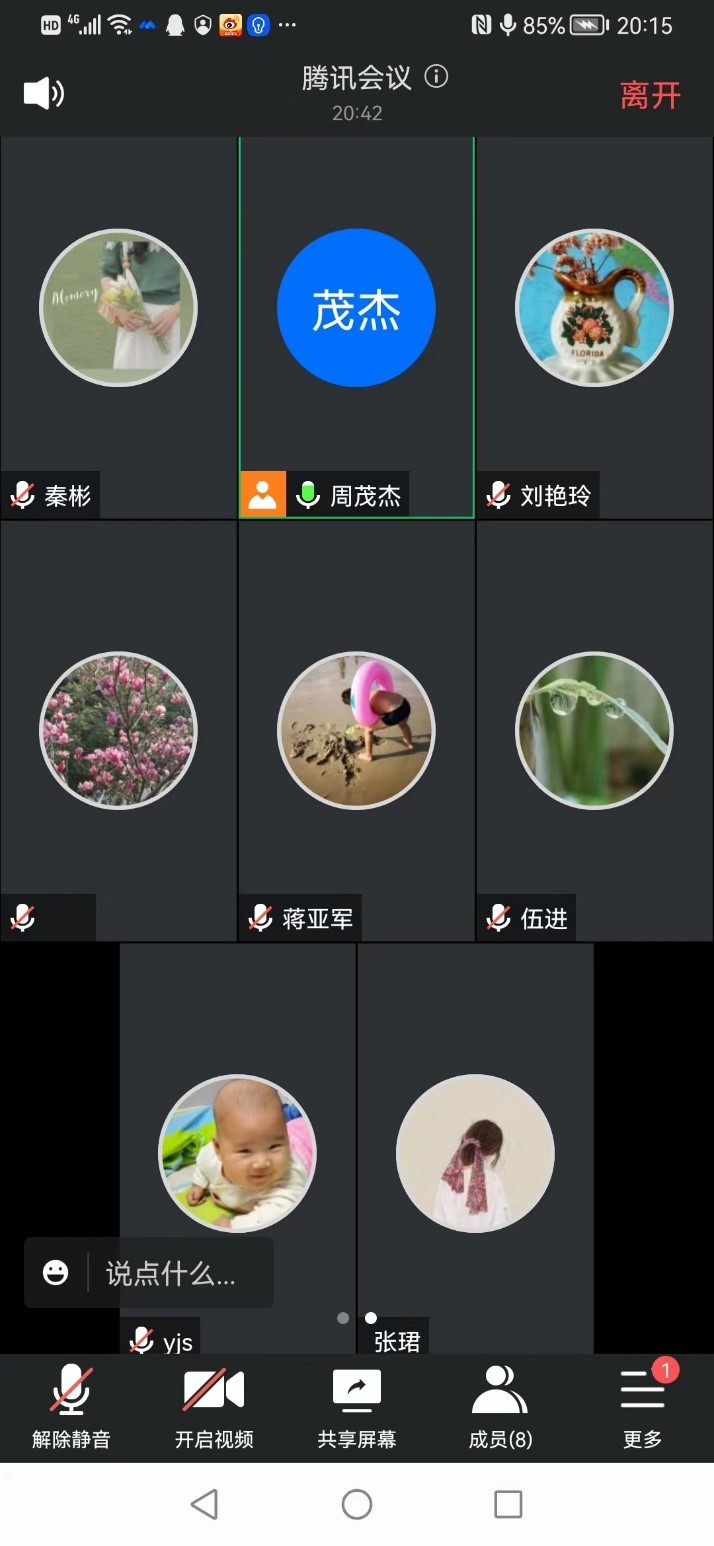Open the emoji picker in chat box
This screenshot has height=1546, width=714.
(56, 1272)
